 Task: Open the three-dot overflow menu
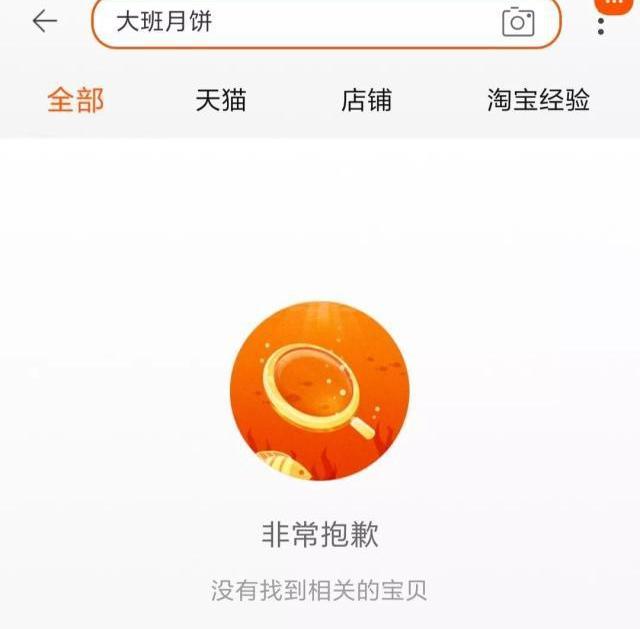[x=600, y=25]
